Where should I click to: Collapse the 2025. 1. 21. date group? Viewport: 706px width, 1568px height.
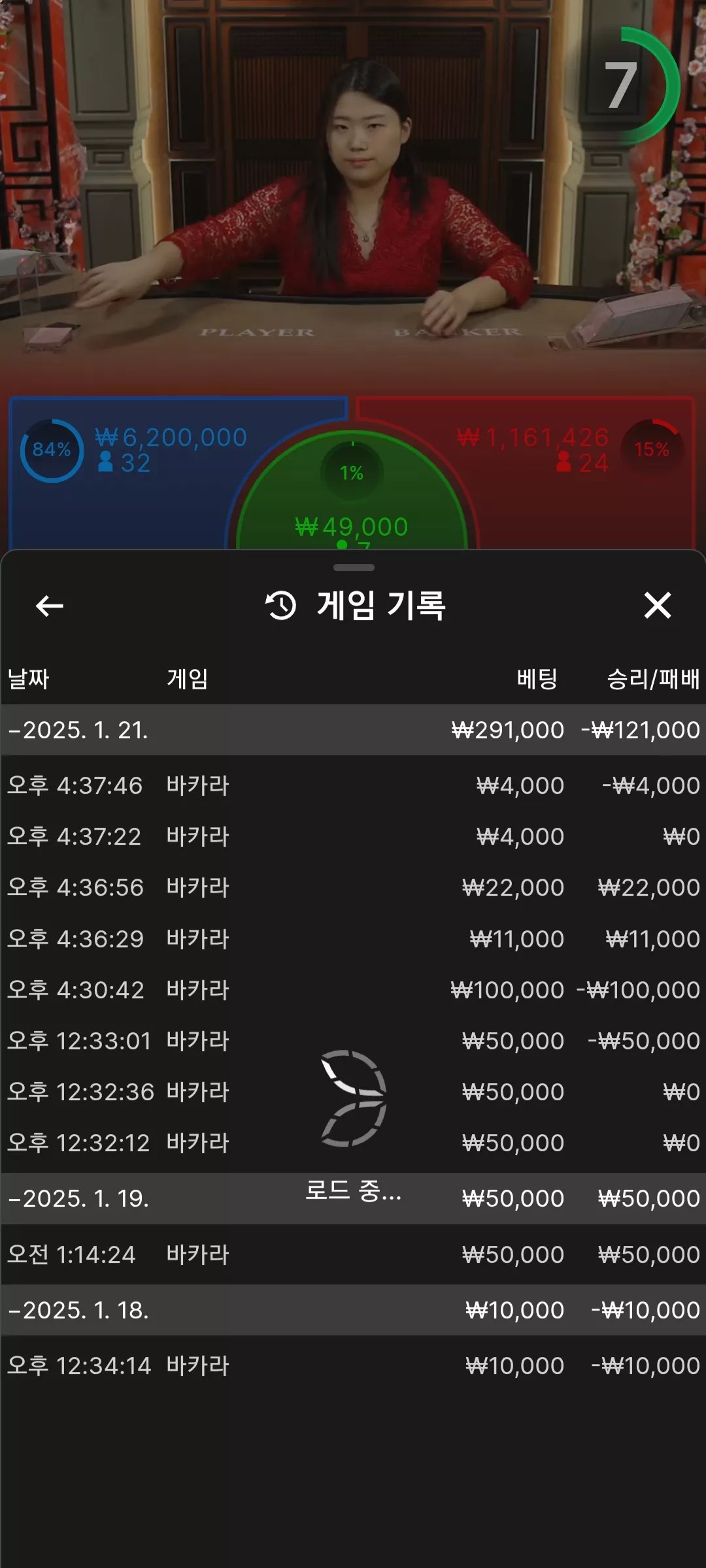(x=353, y=730)
